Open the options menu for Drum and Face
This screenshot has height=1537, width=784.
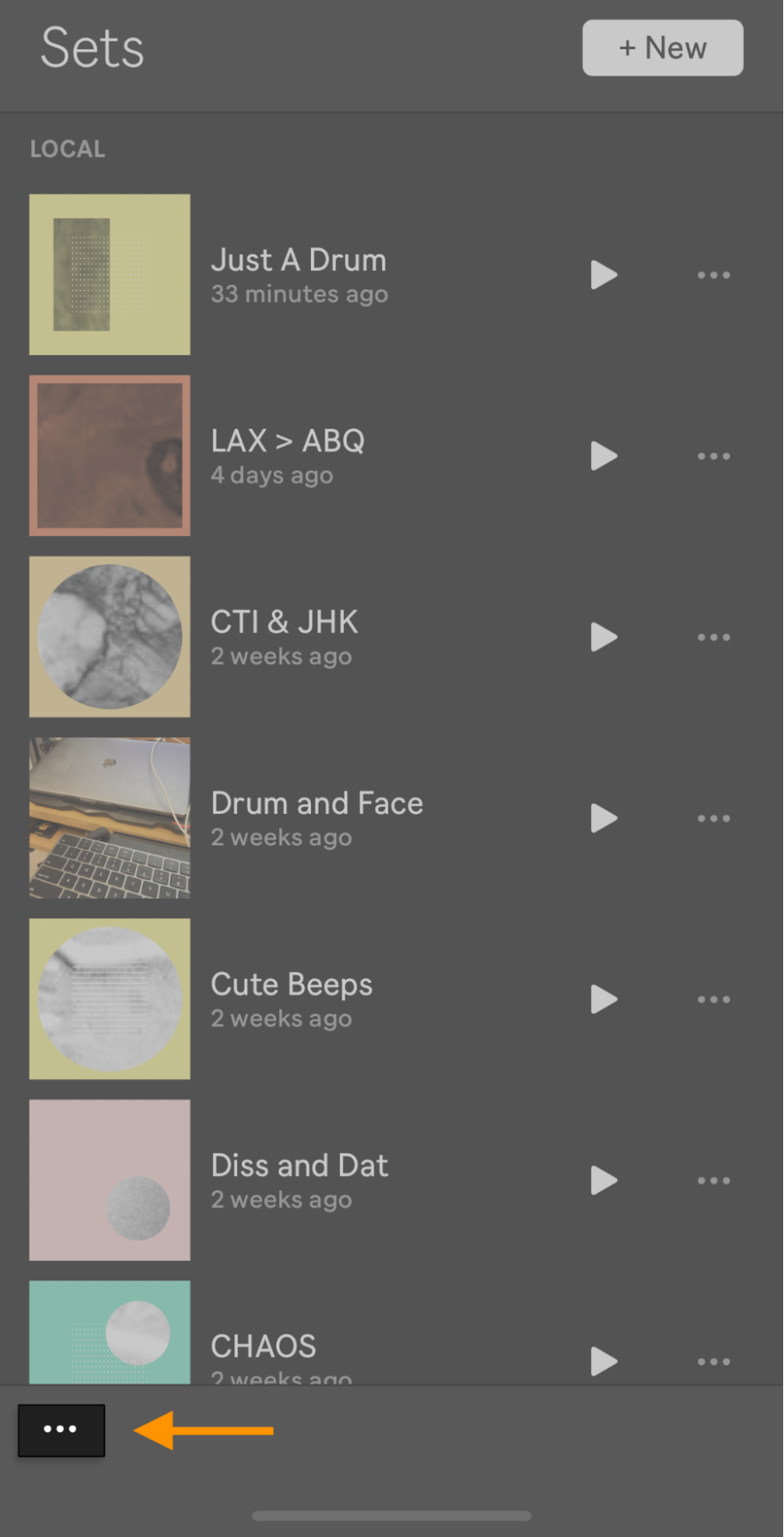point(713,818)
